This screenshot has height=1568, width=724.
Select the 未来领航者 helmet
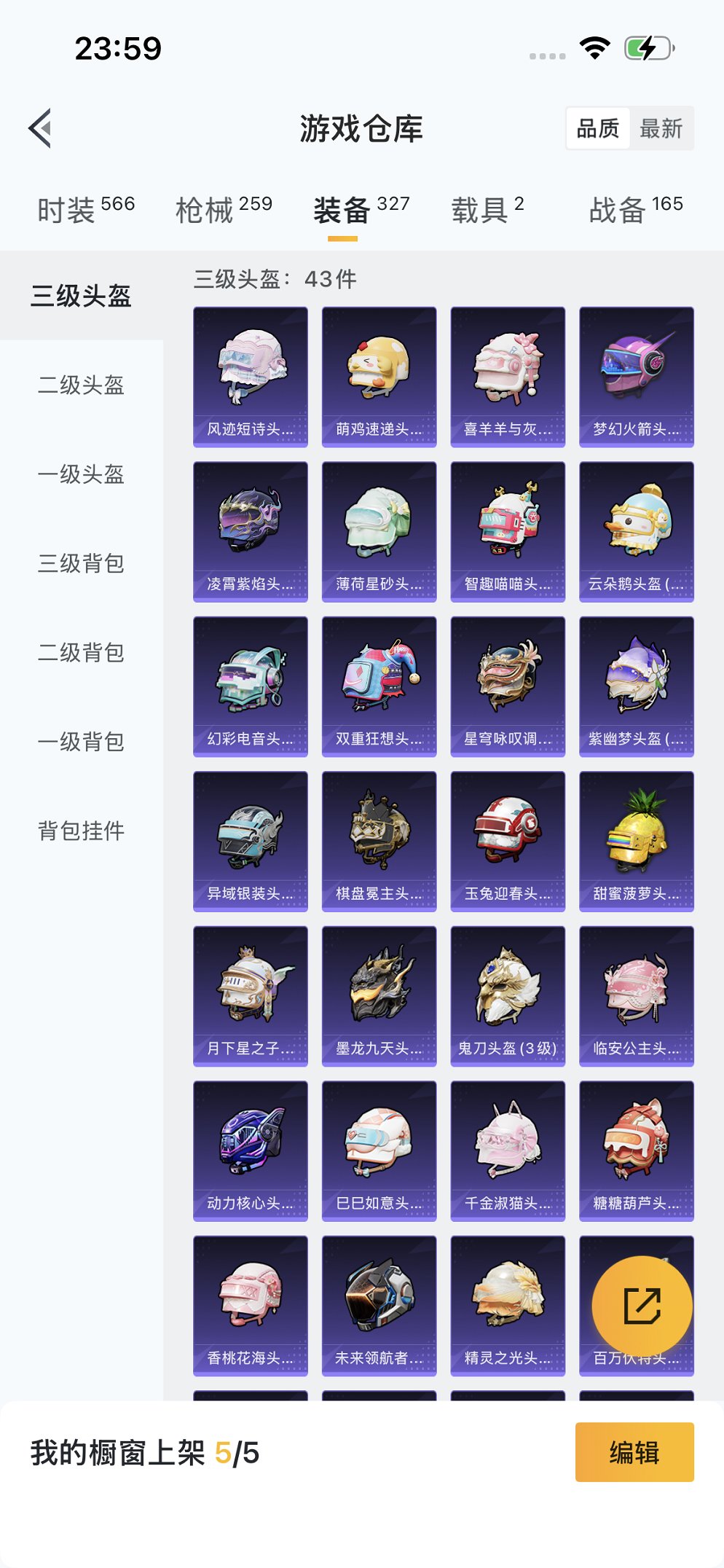click(379, 1305)
